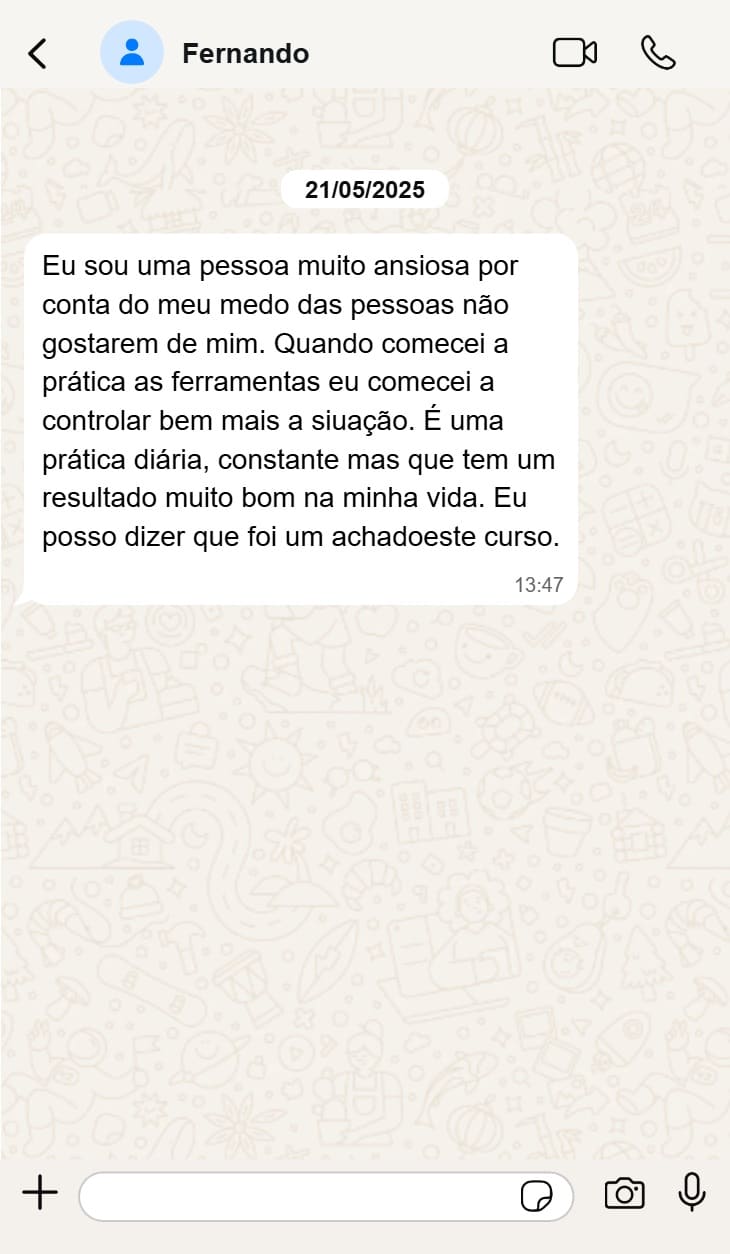The height and width of the screenshot is (1254, 730).
Task: Open Fernando's contact profile
Action: [x=245, y=53]
